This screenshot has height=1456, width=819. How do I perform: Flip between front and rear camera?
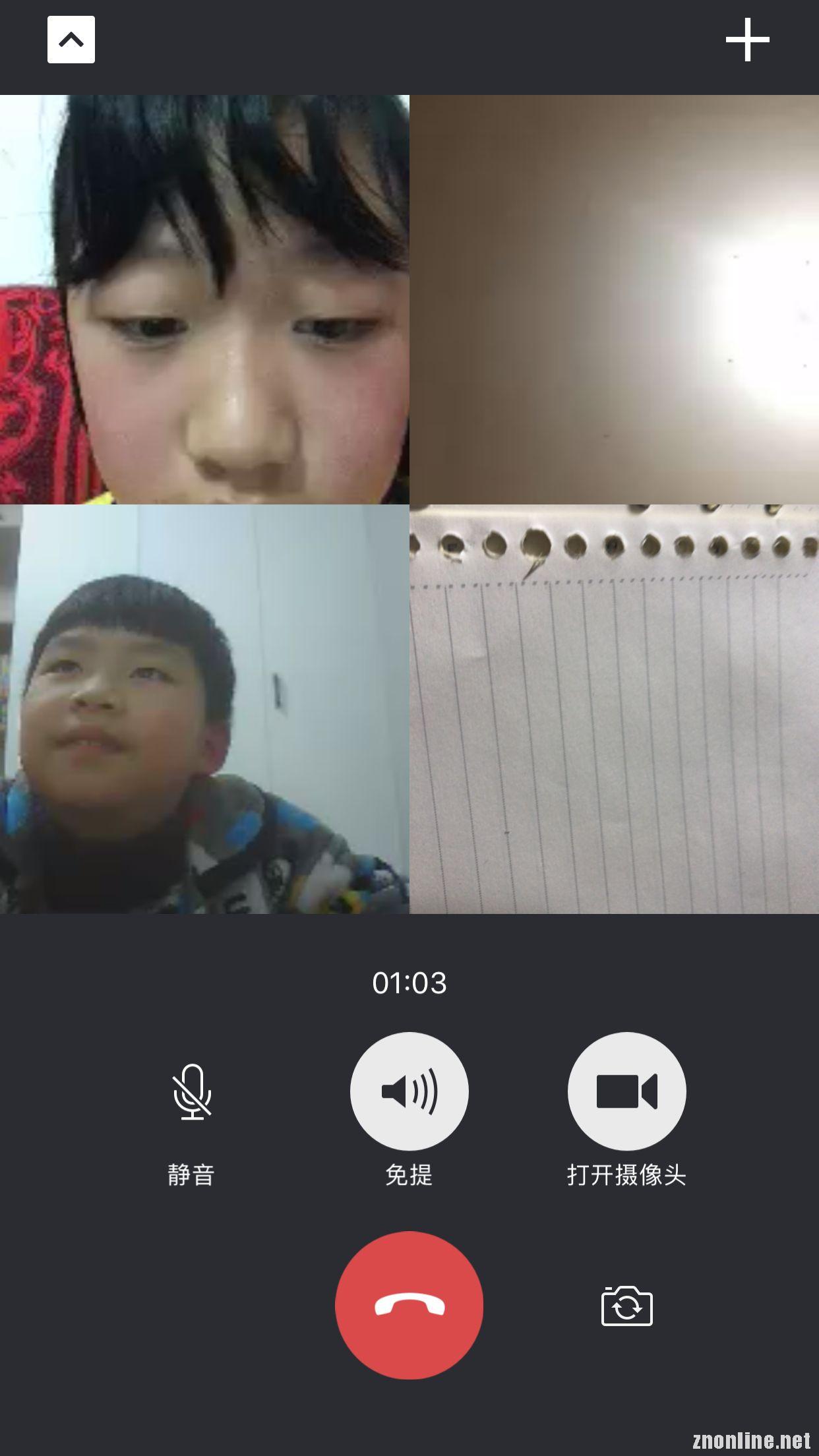point(627,1306)
